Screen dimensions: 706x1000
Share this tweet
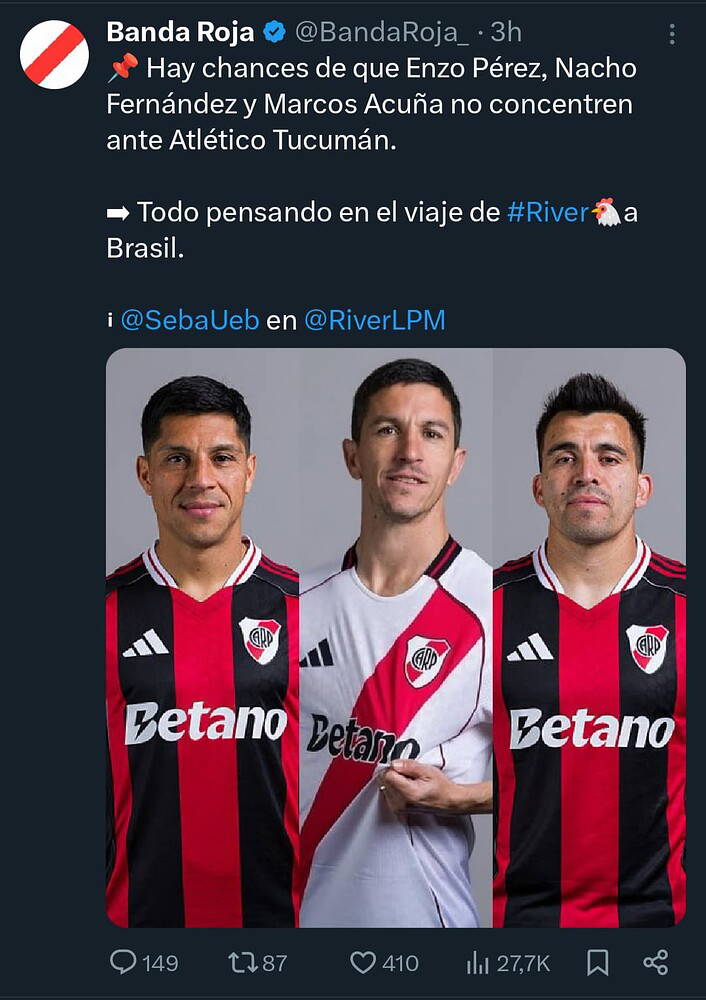655,962
